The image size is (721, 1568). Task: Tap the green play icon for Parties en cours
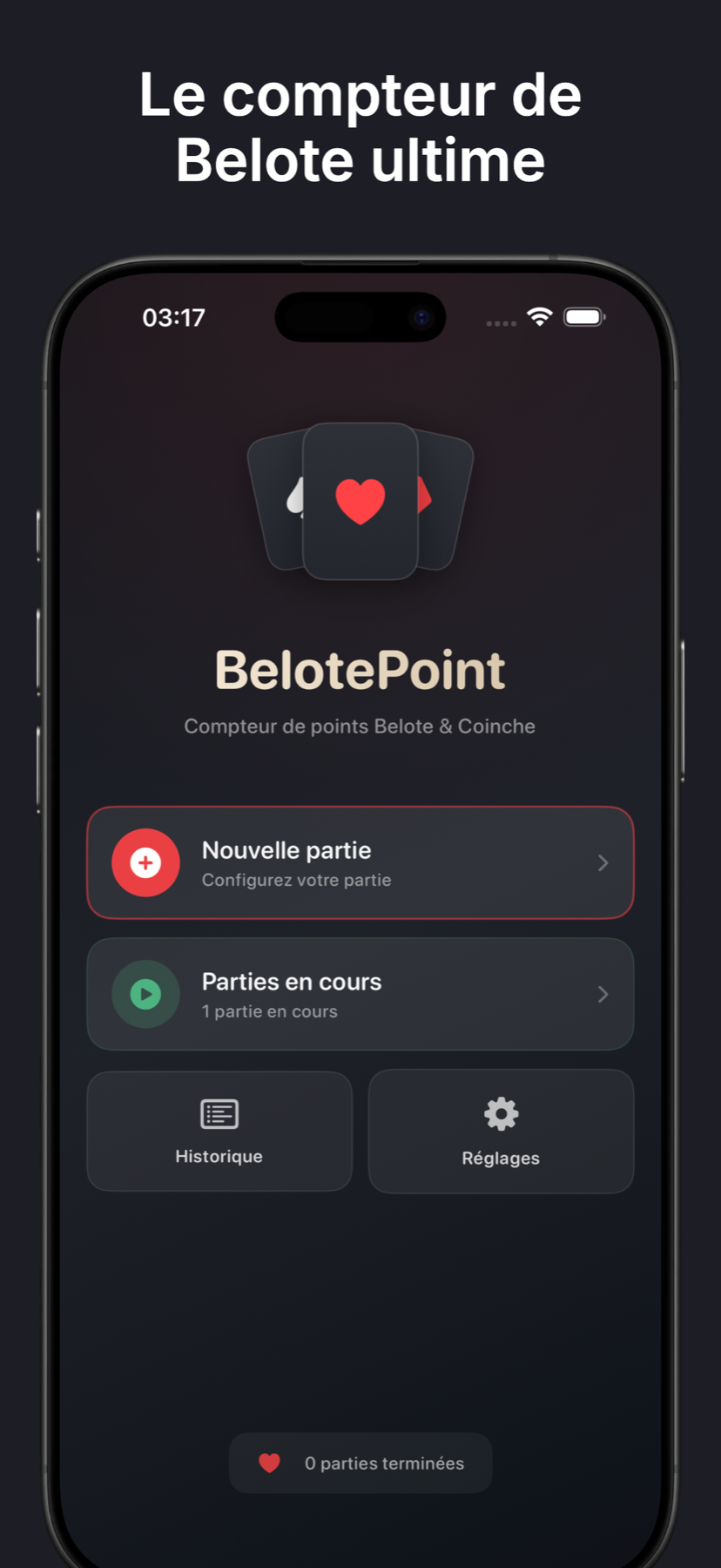[145, 994]
